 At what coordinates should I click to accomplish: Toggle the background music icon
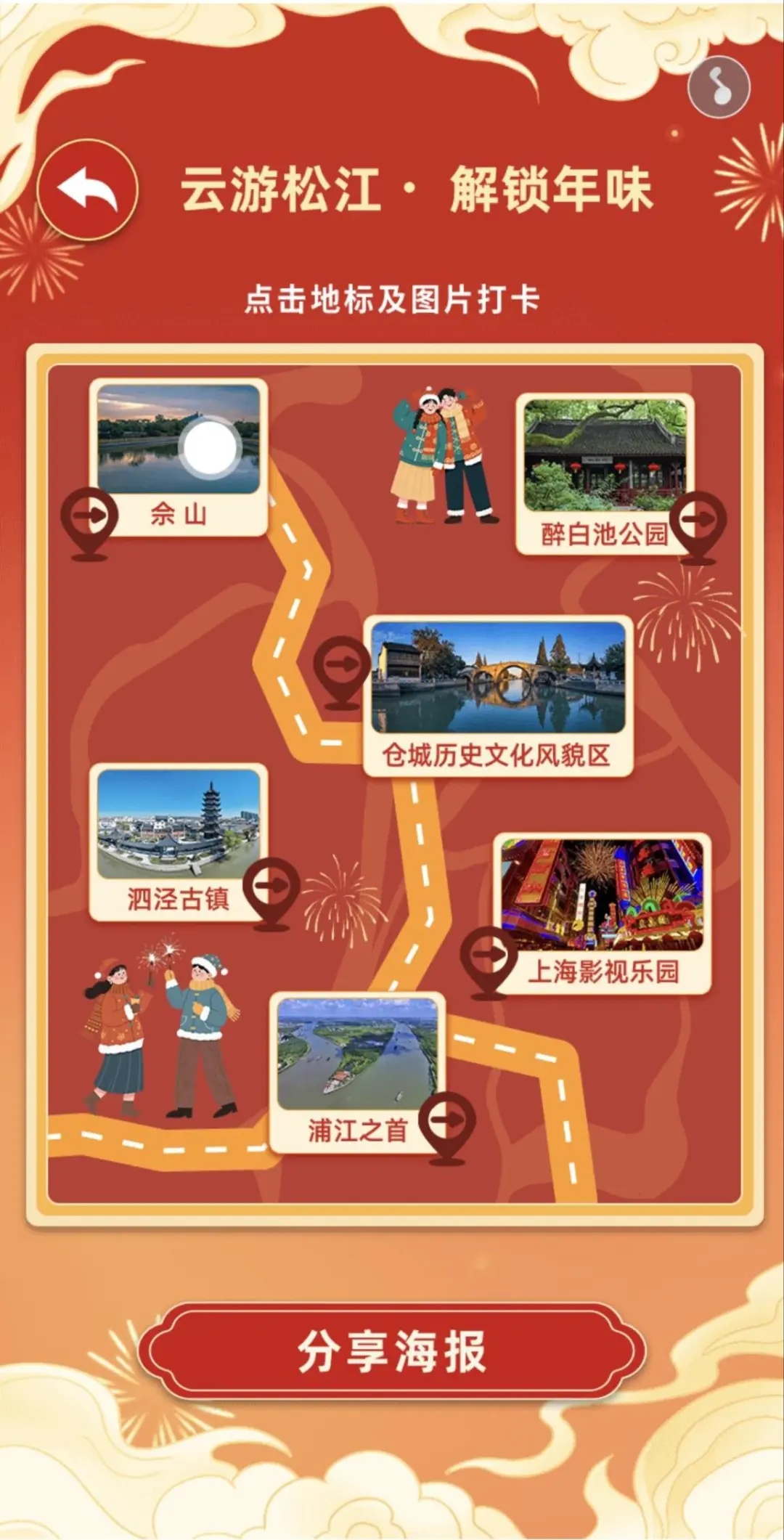click(719, 87)
